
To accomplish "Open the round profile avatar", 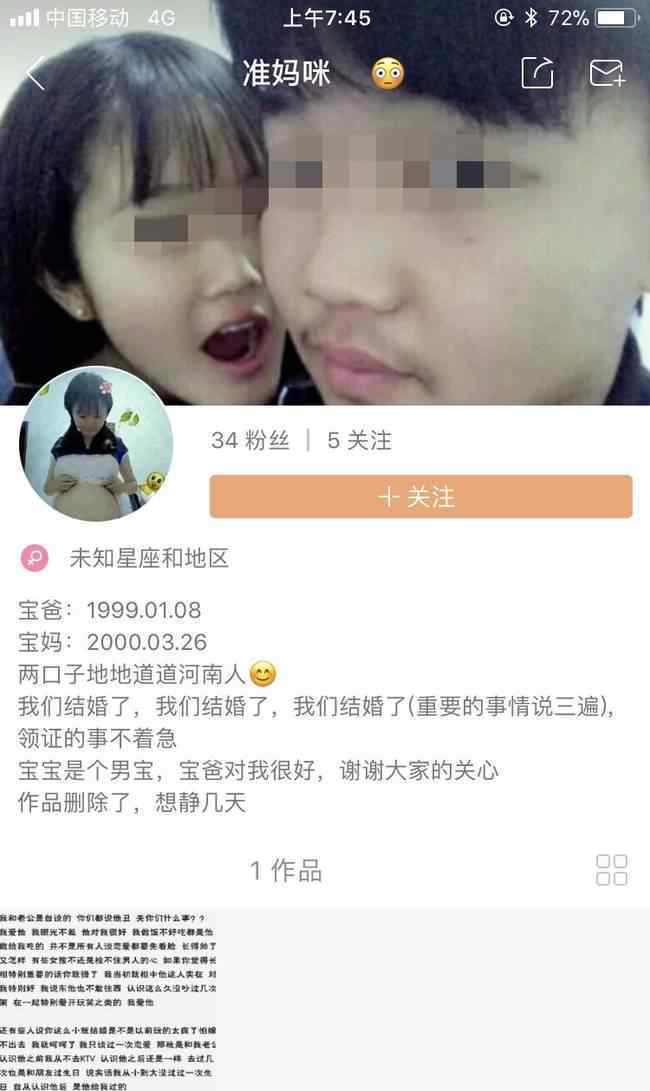I will [96, 444].
